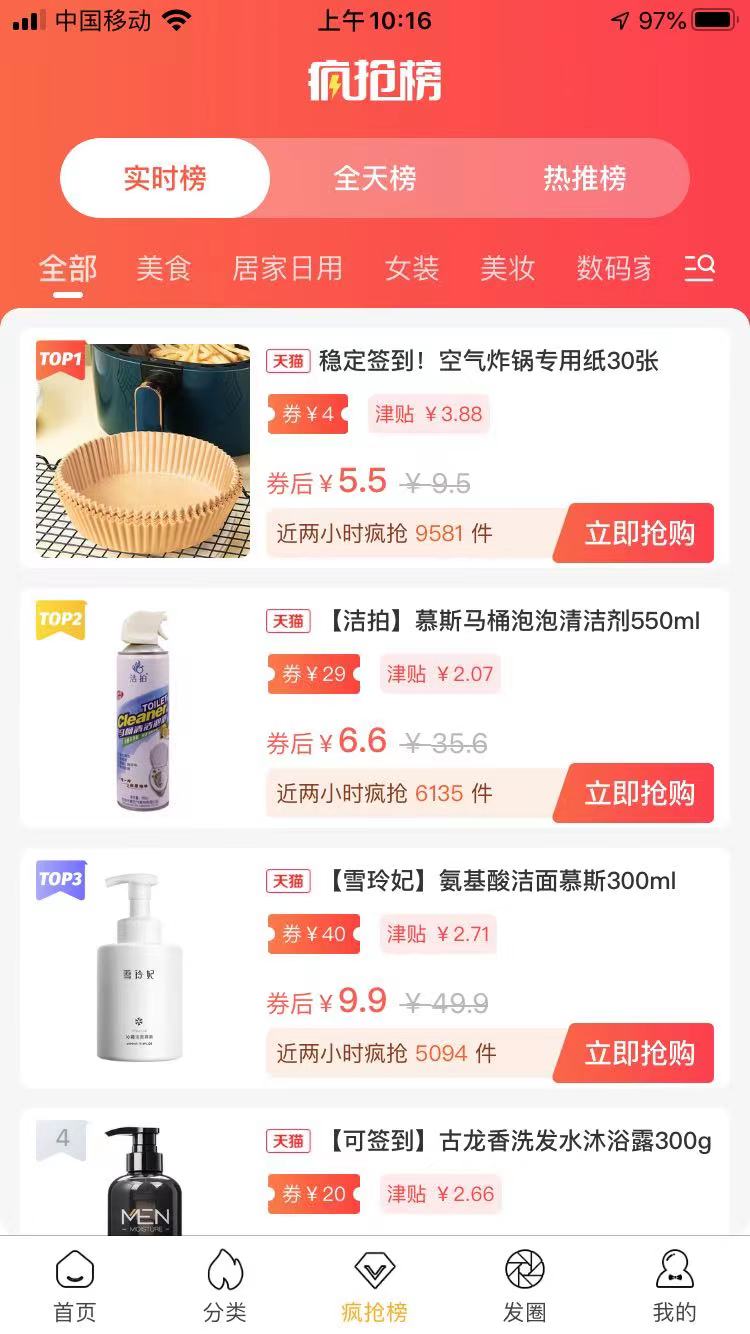Claim the 券¥29 coupon badge
This screenshot has width=750, height=1334.
312,673
